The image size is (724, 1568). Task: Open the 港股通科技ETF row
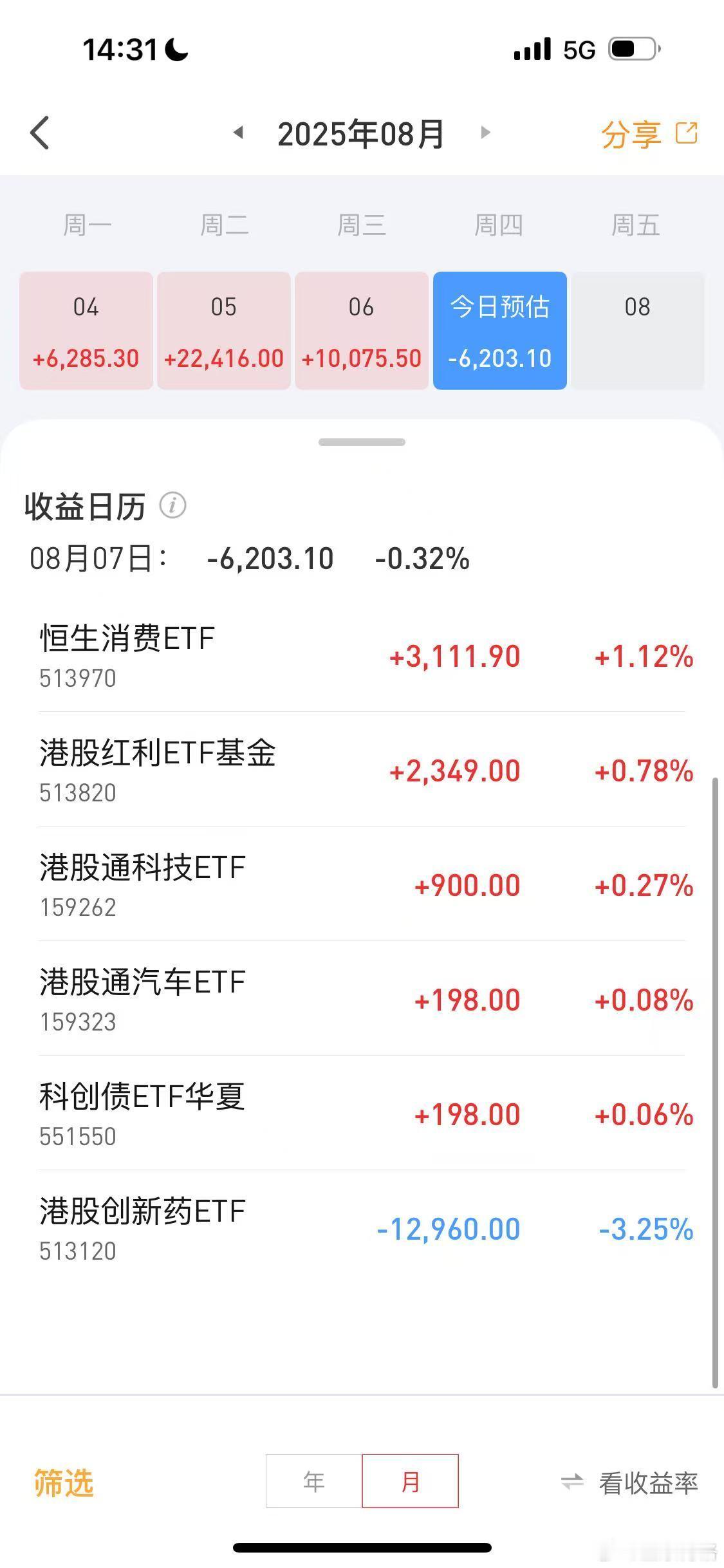click(x=362, y=884)
